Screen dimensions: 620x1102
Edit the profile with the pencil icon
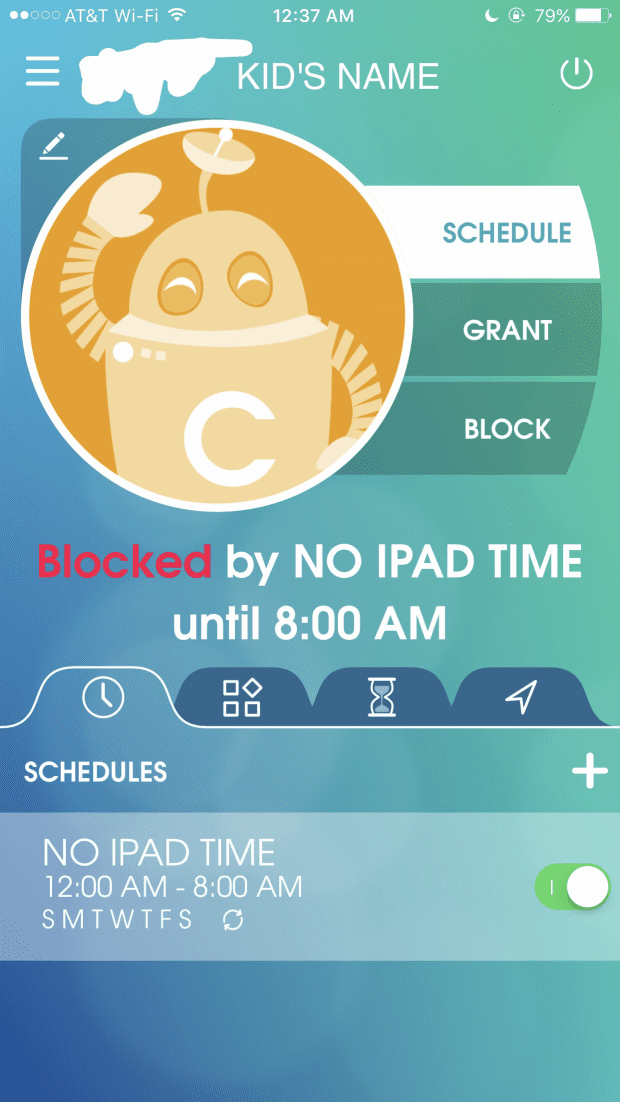pos(54,147)
